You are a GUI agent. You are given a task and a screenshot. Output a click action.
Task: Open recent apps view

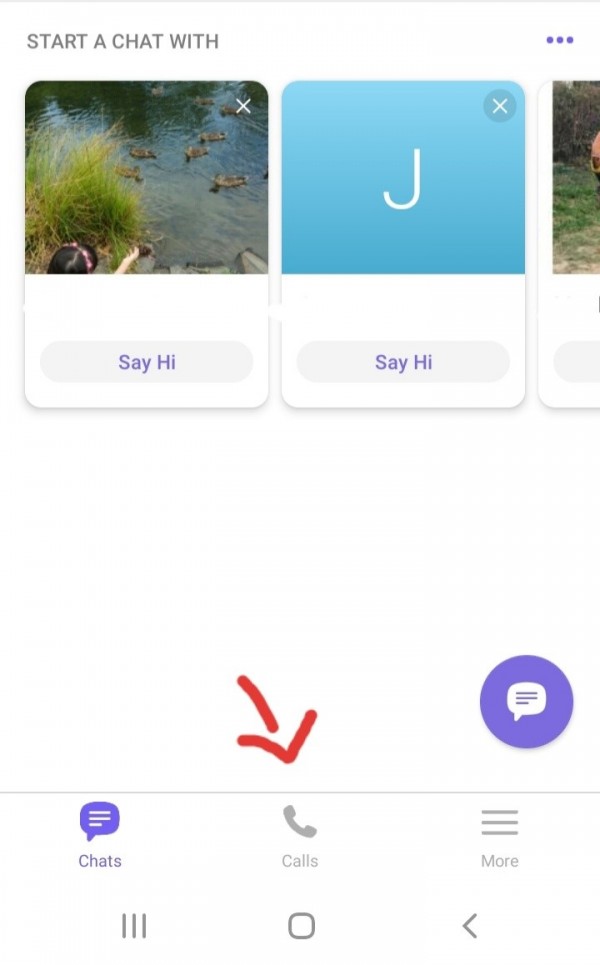[134, 926]
